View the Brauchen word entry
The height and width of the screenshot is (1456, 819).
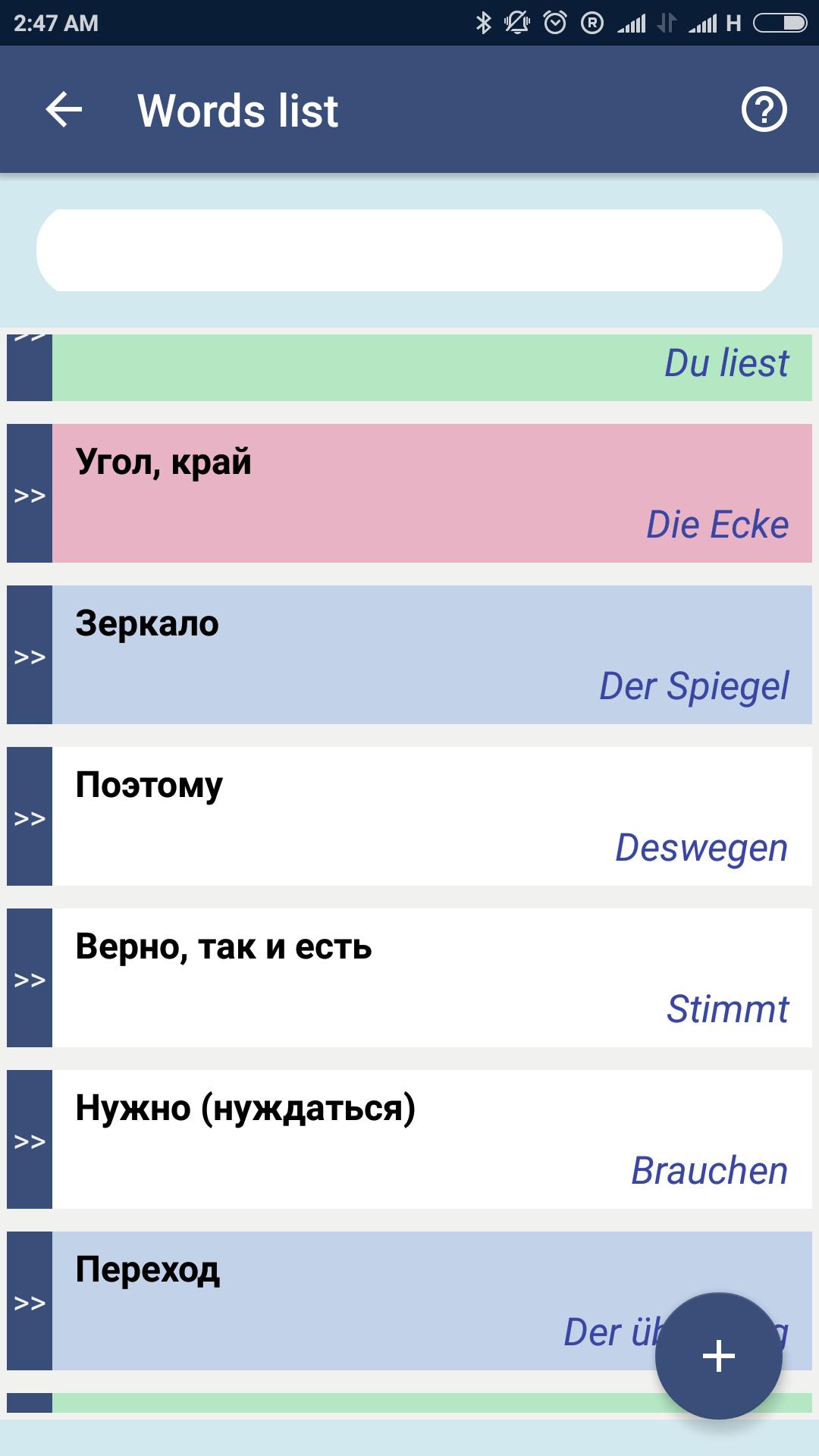click(432, 1139)
